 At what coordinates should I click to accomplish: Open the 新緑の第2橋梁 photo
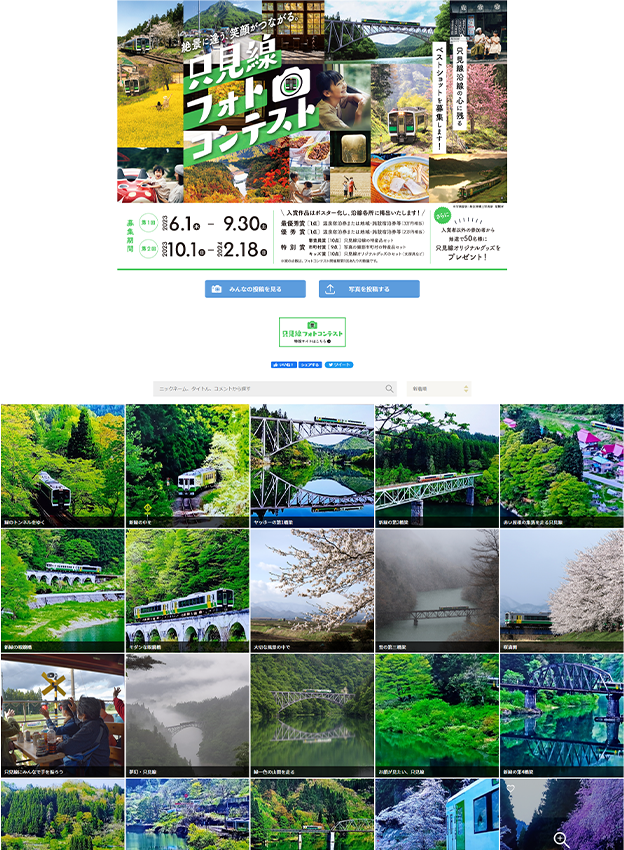[436, 465]
